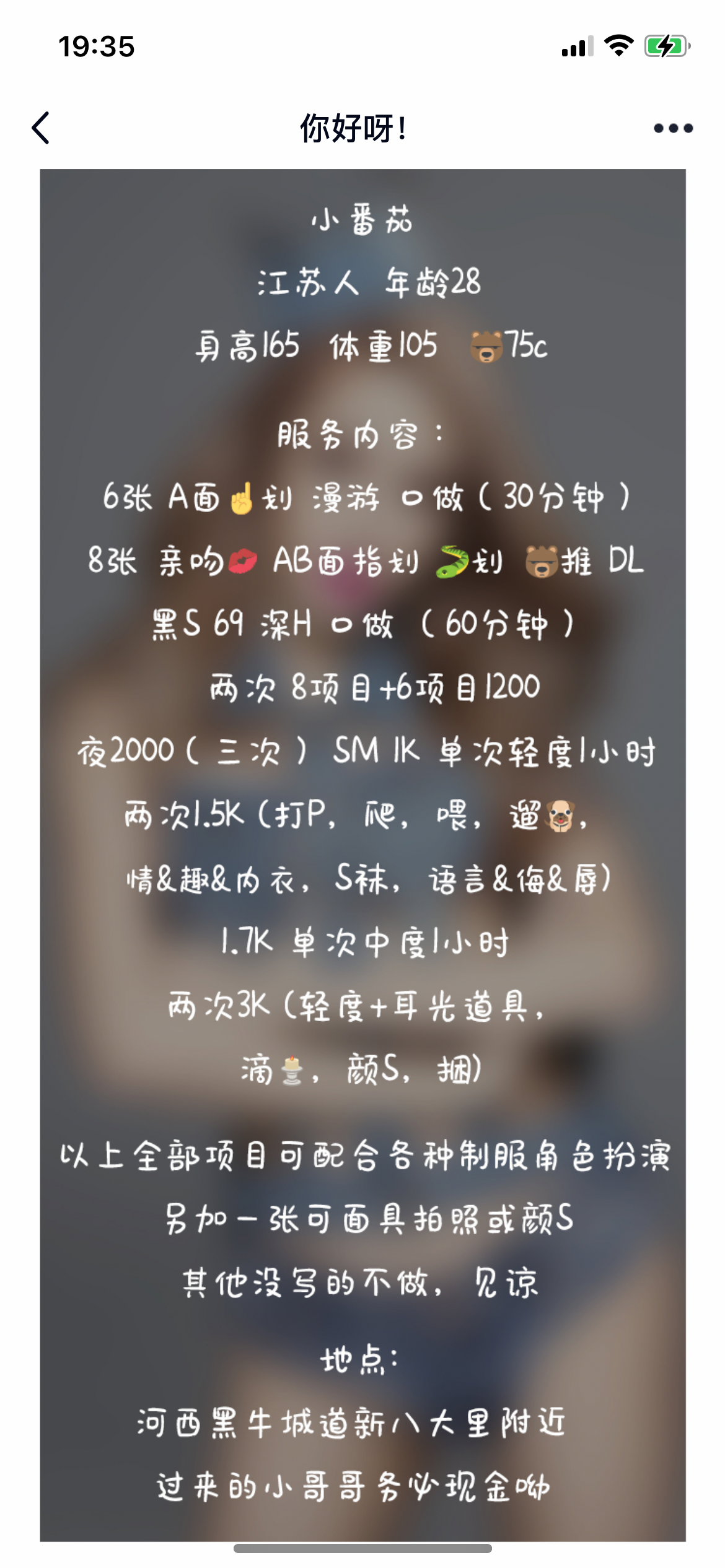Open the three-dot overflow menu
This screenshot has width=725, height=1568.
point(673,128)
